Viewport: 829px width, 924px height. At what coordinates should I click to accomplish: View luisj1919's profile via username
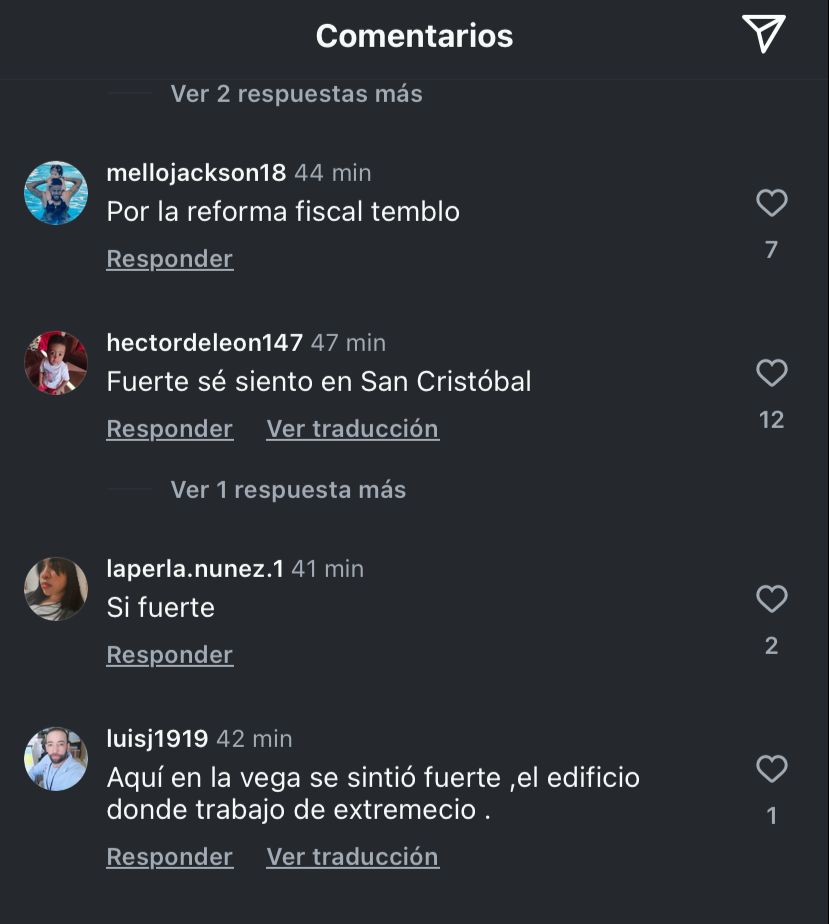157,739
